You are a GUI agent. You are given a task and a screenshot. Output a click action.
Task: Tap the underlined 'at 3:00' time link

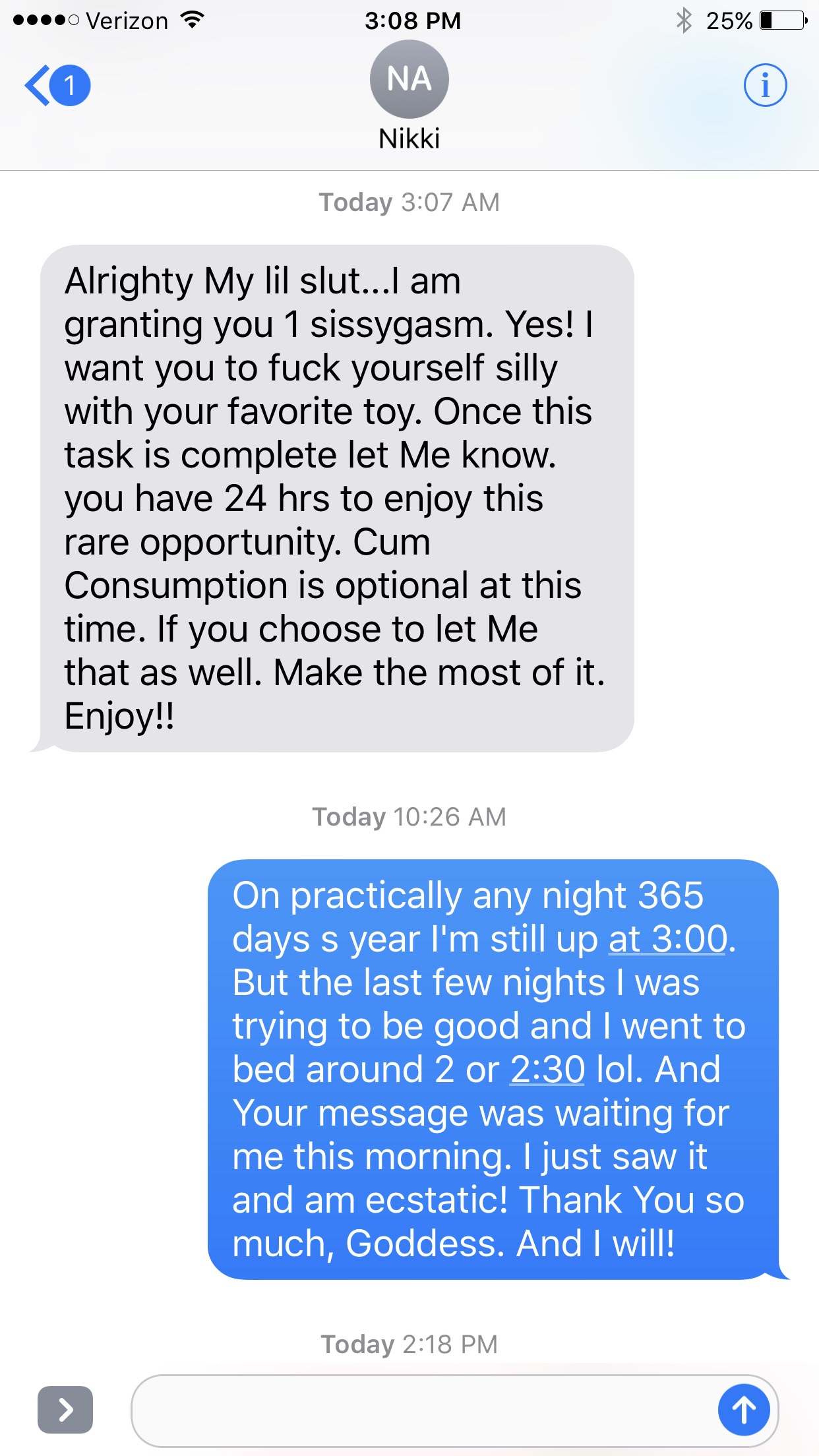pos(667,938)
